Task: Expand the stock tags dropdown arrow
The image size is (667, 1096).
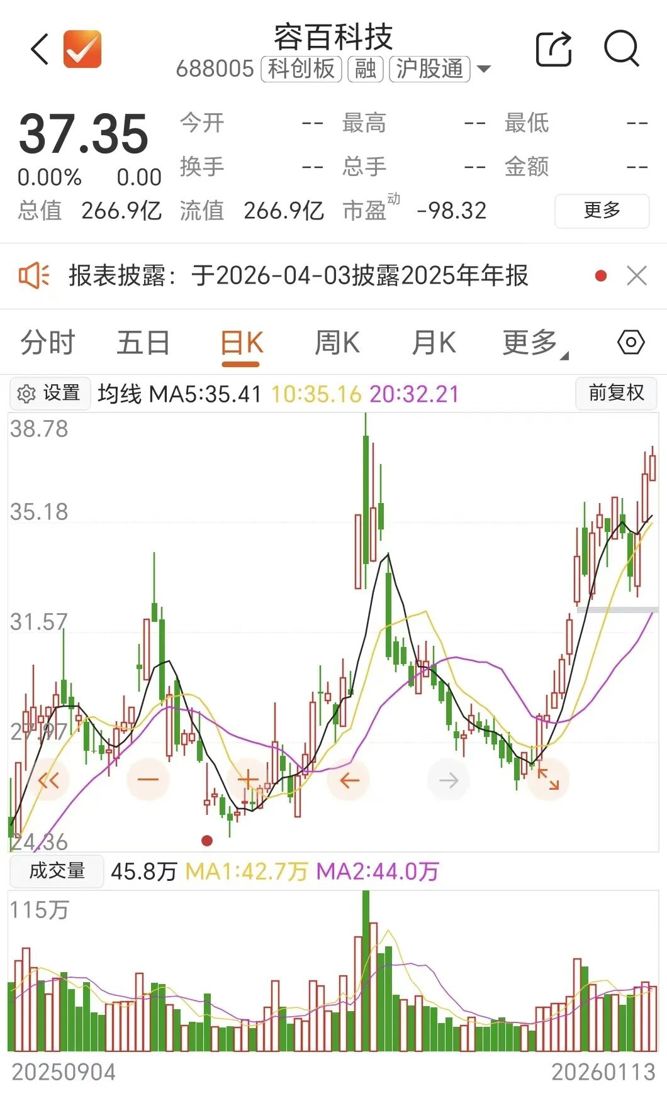Action: tap(484, 70)
